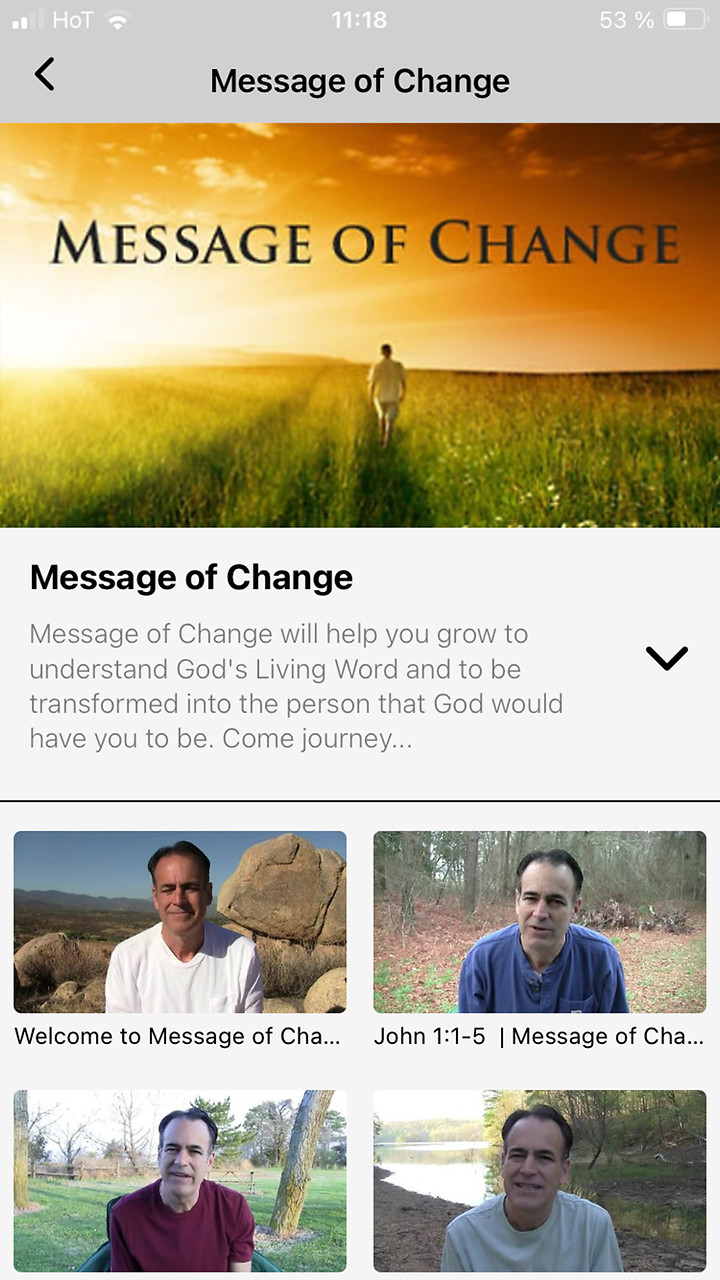Play the 'Welcome to Message of Cha...' video
The image size is (720, 1280).
pyautogui.click(x=180, y=921)
